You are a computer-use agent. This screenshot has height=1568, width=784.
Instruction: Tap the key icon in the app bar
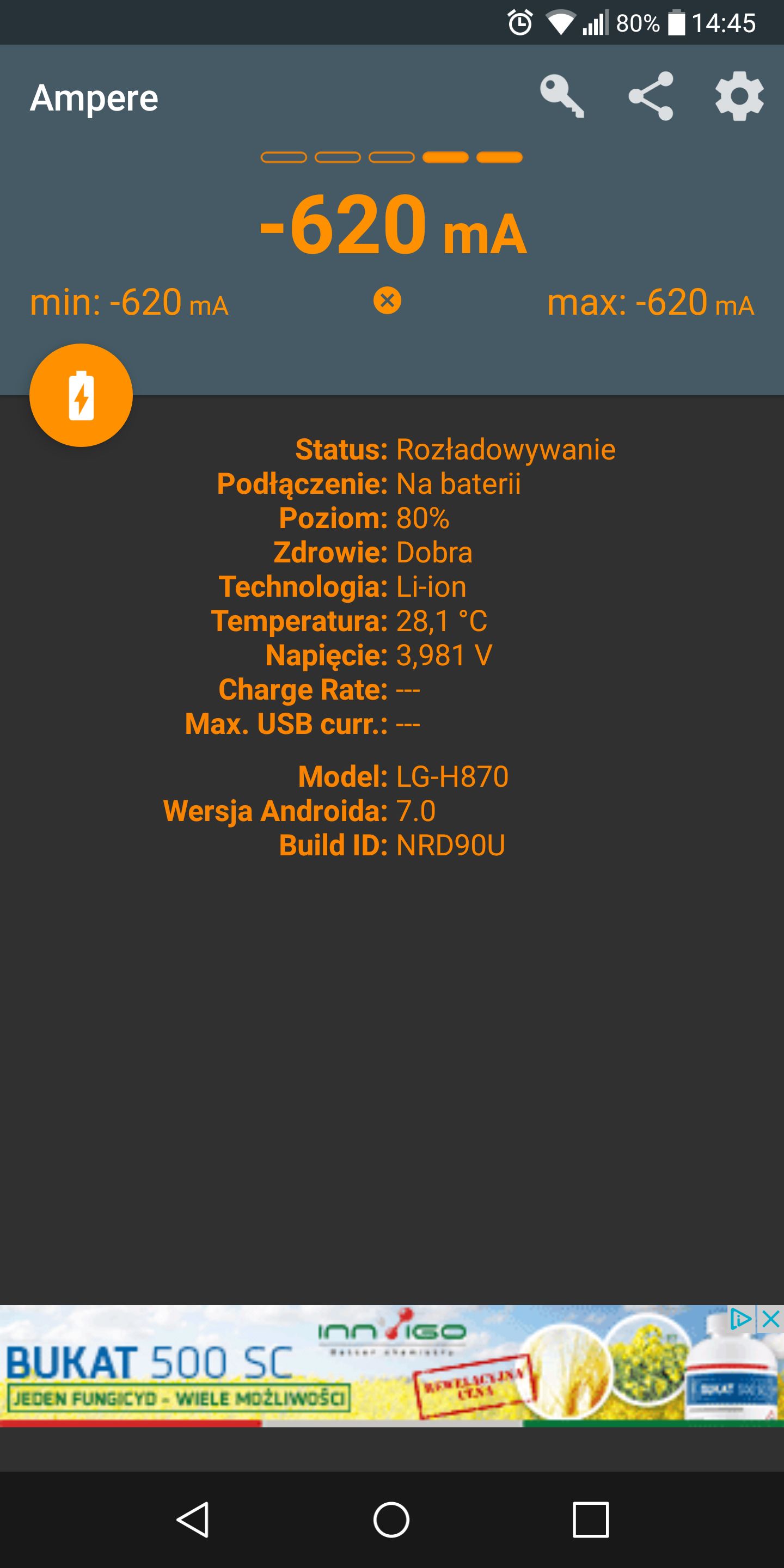tap(561, 97)
